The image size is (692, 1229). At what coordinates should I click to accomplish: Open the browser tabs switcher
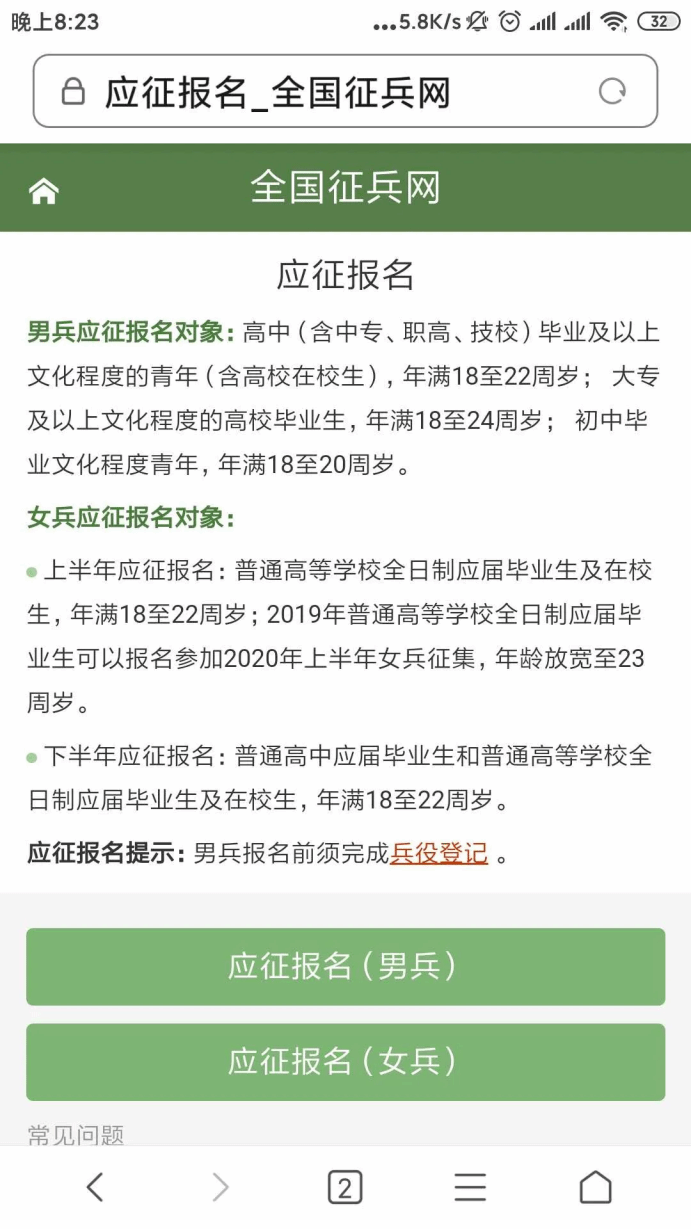[345, 1187]
